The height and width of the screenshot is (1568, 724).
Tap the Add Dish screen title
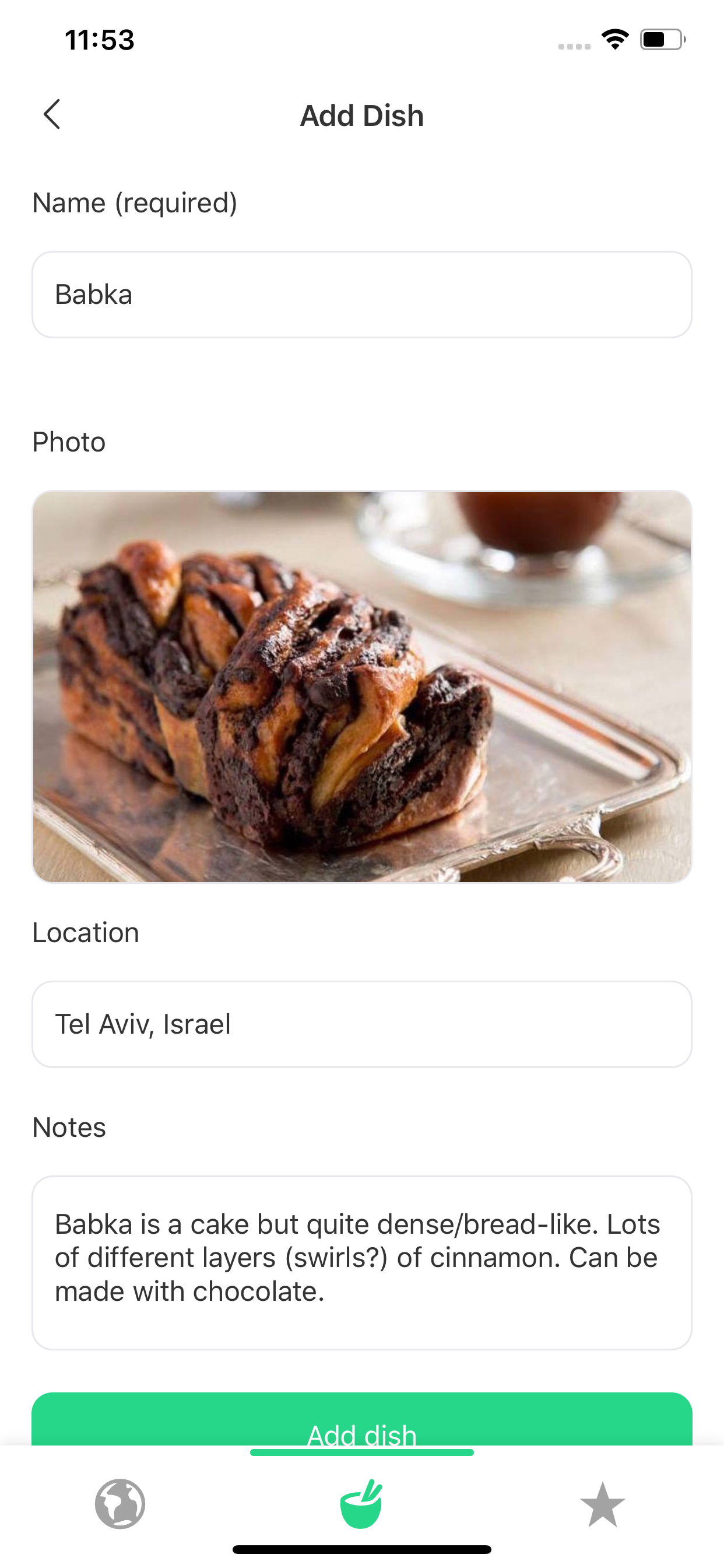[x=361, y=116]
